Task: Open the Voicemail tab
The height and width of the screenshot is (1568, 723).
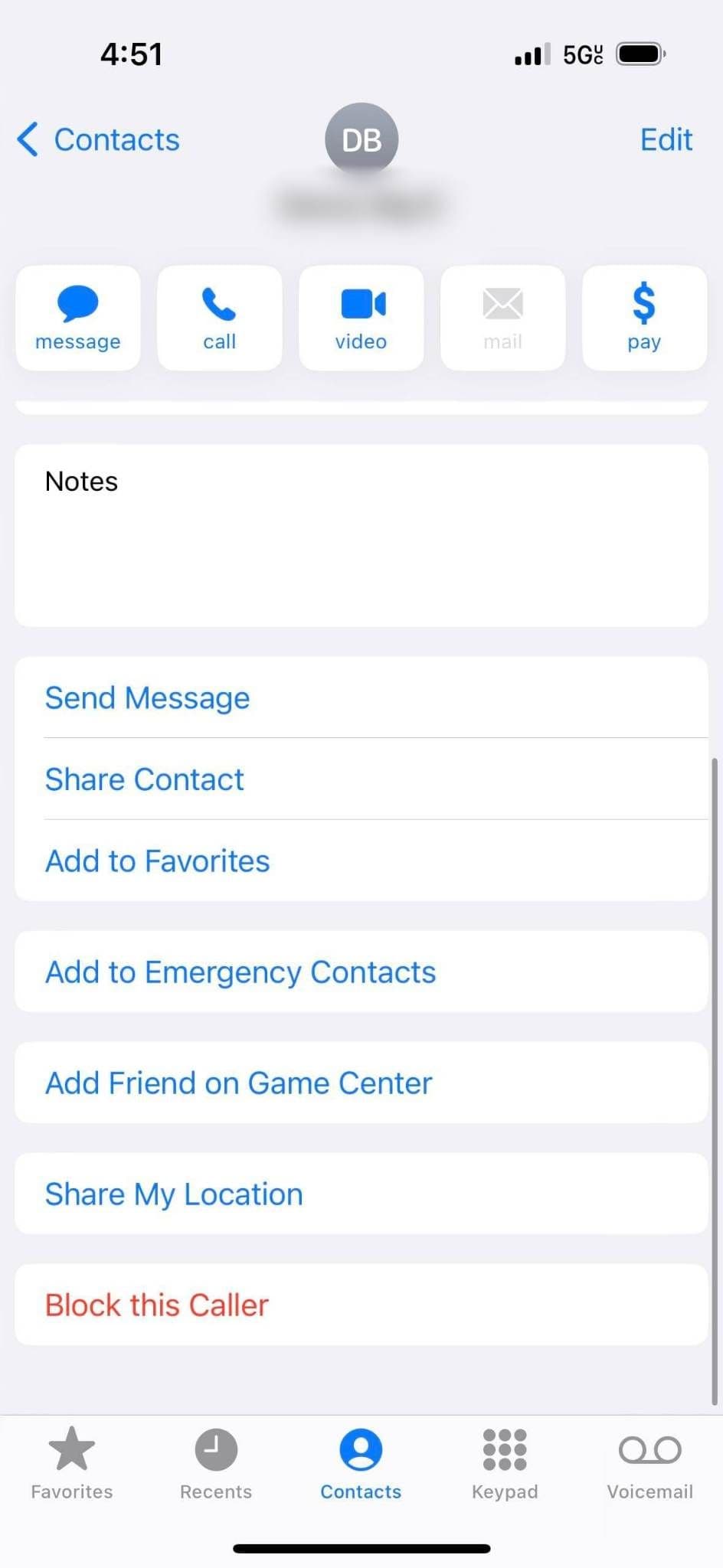Action: tap(649, 1462)
